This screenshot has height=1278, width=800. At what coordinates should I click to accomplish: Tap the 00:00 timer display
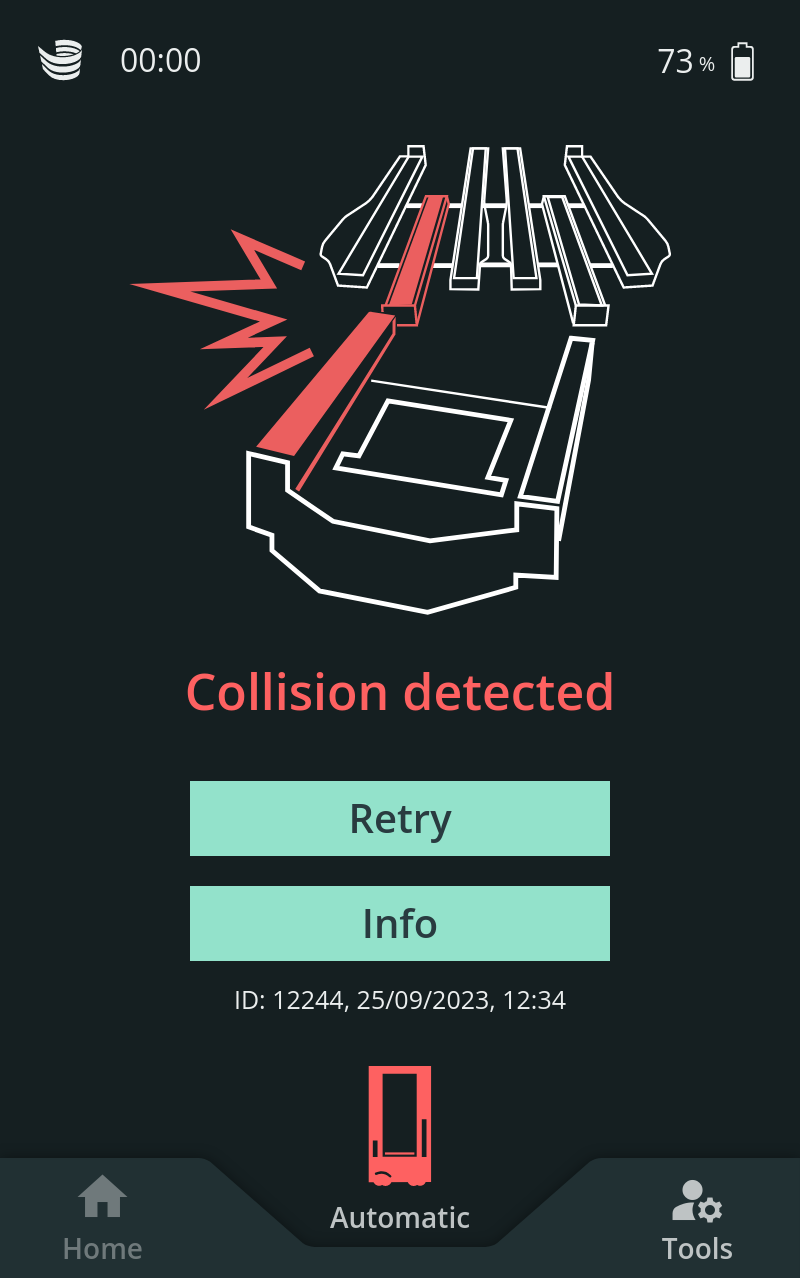162,60
